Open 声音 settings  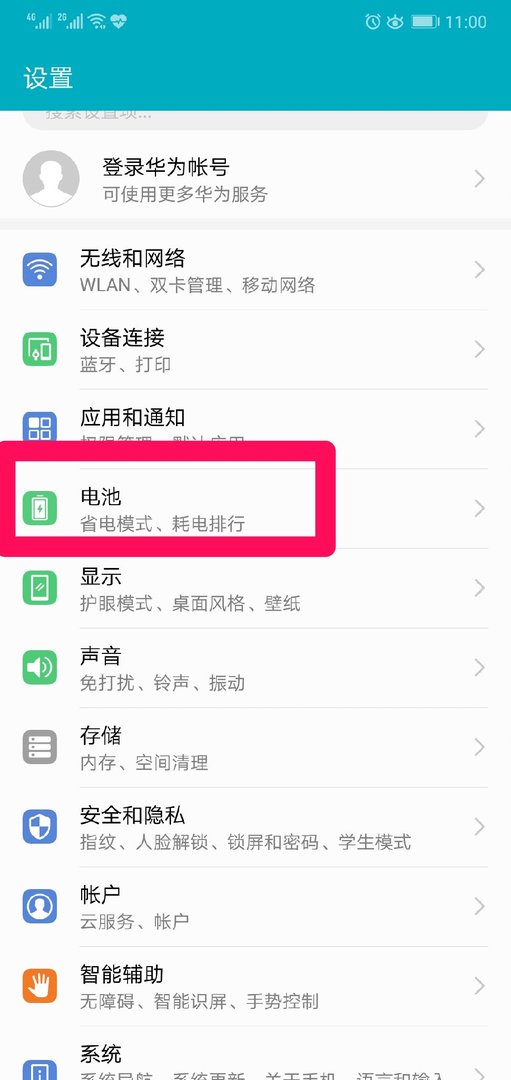point(256,668)
